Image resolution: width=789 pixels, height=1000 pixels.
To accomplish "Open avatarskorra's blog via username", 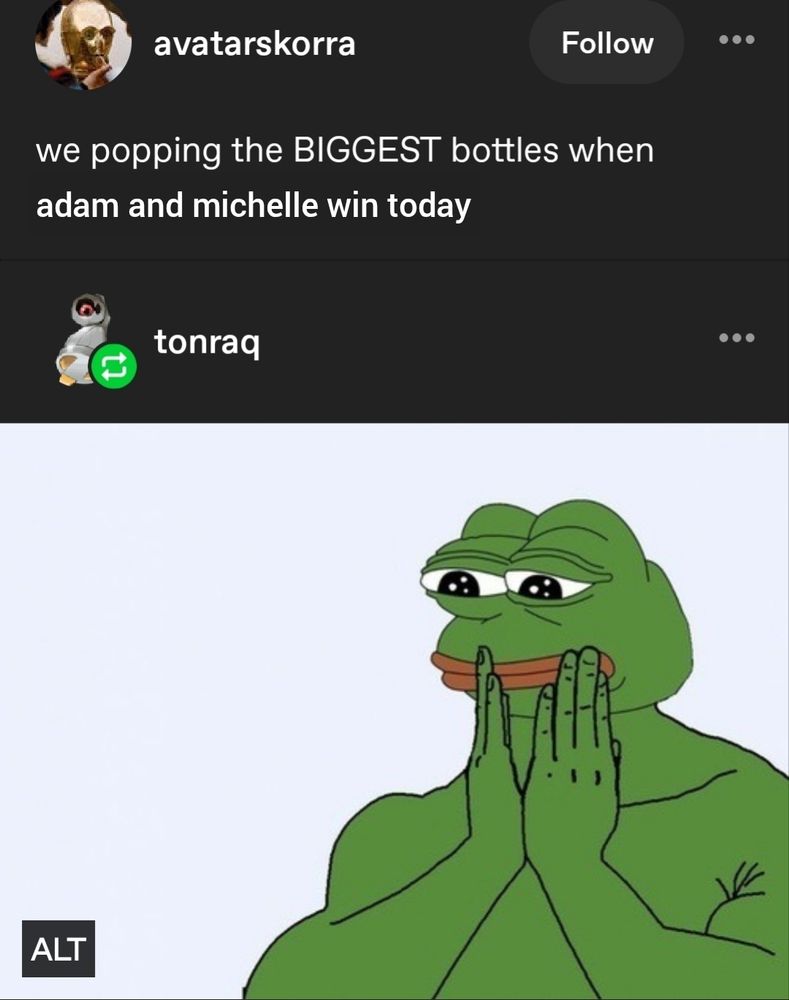I will [253, 44].
